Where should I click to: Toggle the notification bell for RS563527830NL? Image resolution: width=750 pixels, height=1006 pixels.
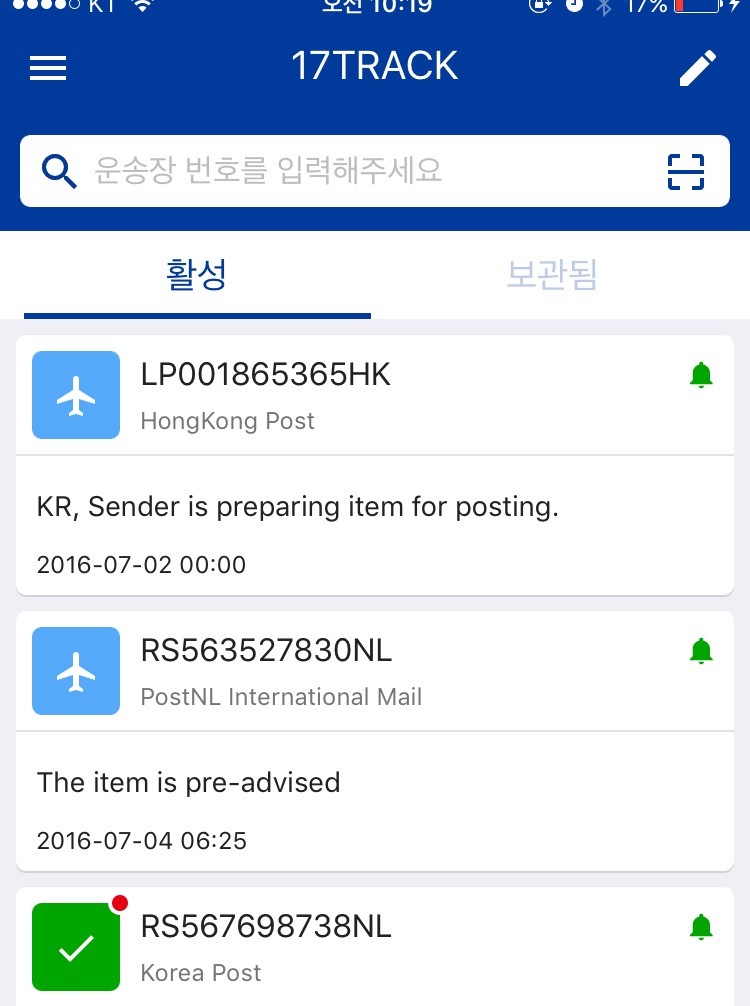[701, 651]
